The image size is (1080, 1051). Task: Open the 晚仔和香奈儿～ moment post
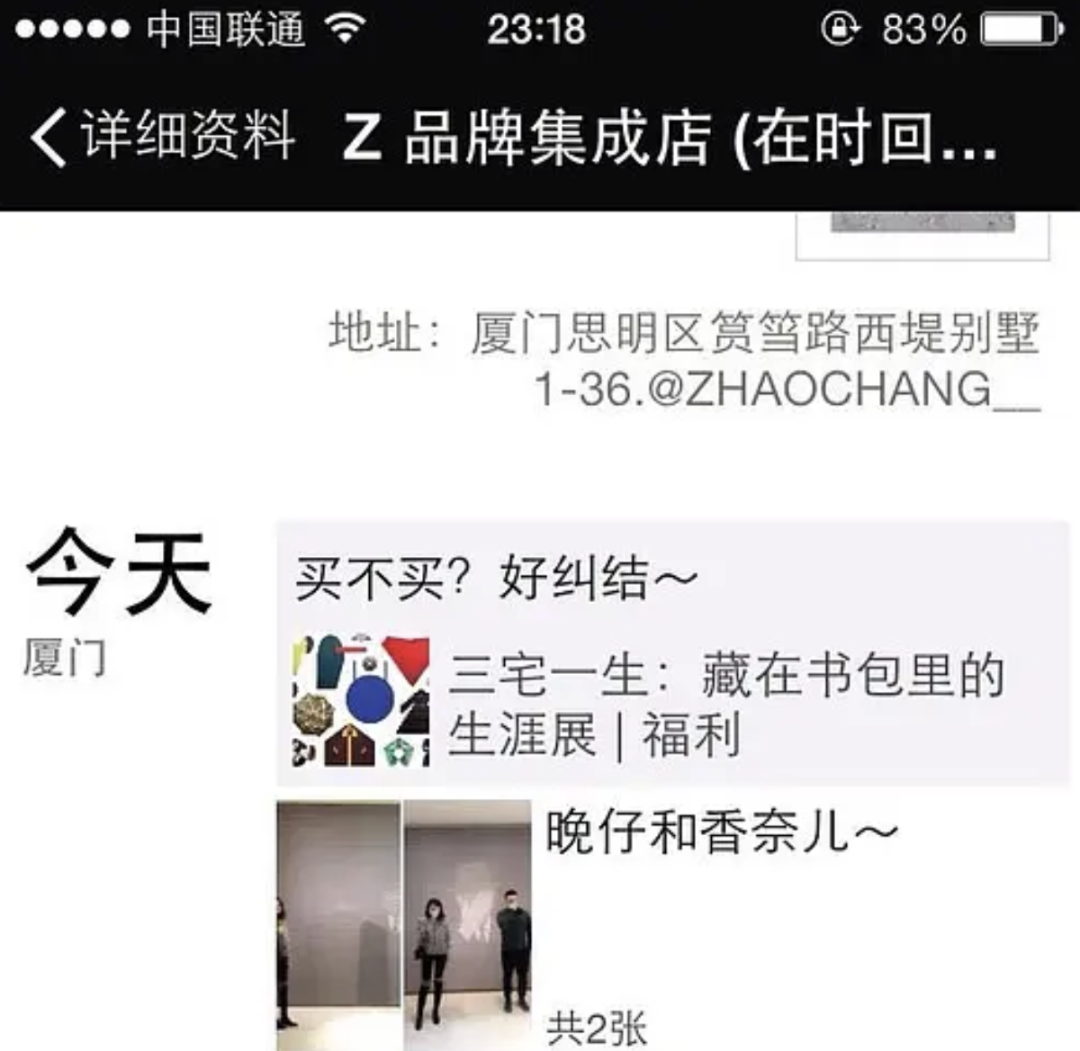(722, 832)
